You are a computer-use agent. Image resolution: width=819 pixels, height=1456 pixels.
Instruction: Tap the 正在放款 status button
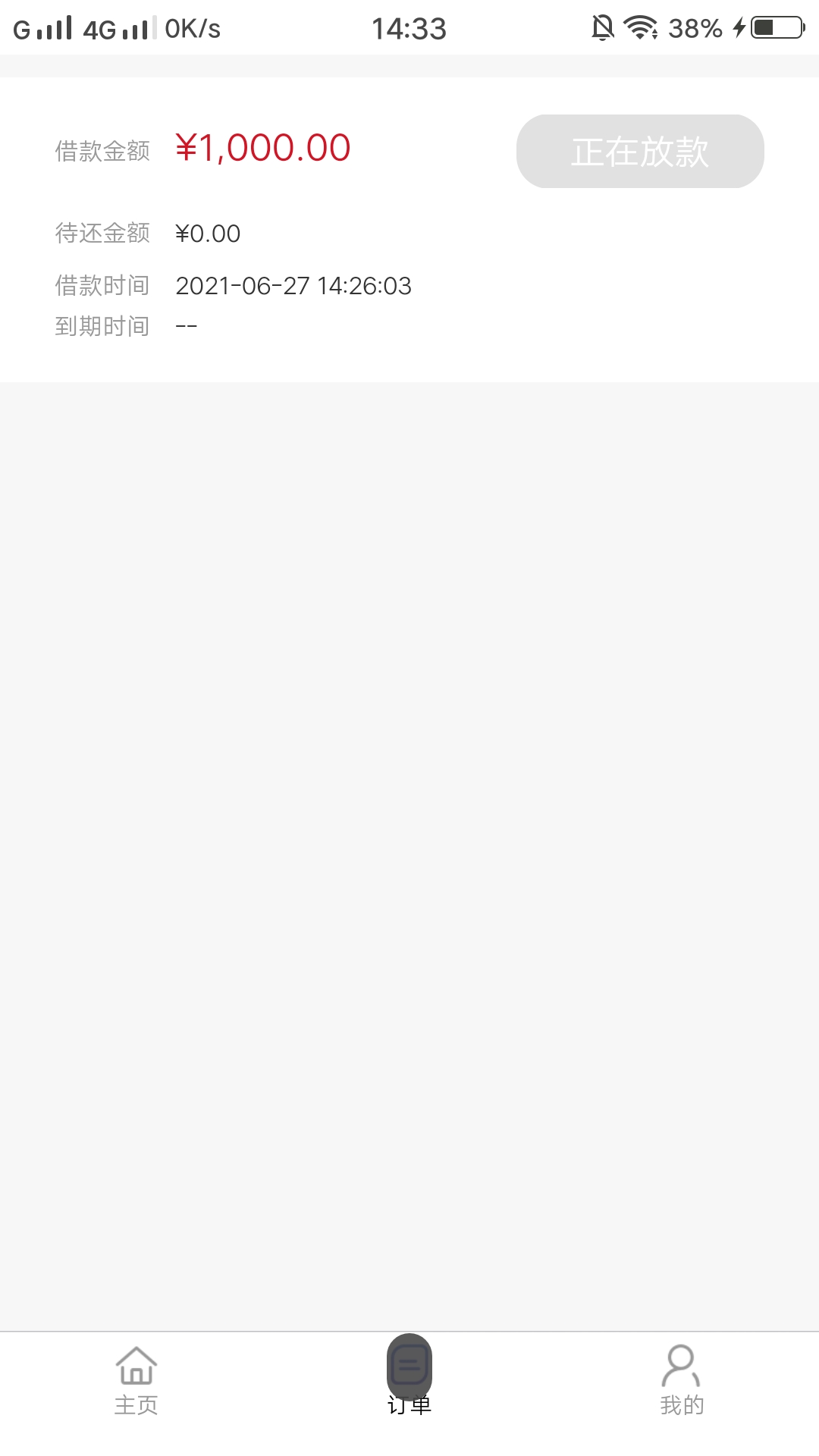tap(640, 152)
